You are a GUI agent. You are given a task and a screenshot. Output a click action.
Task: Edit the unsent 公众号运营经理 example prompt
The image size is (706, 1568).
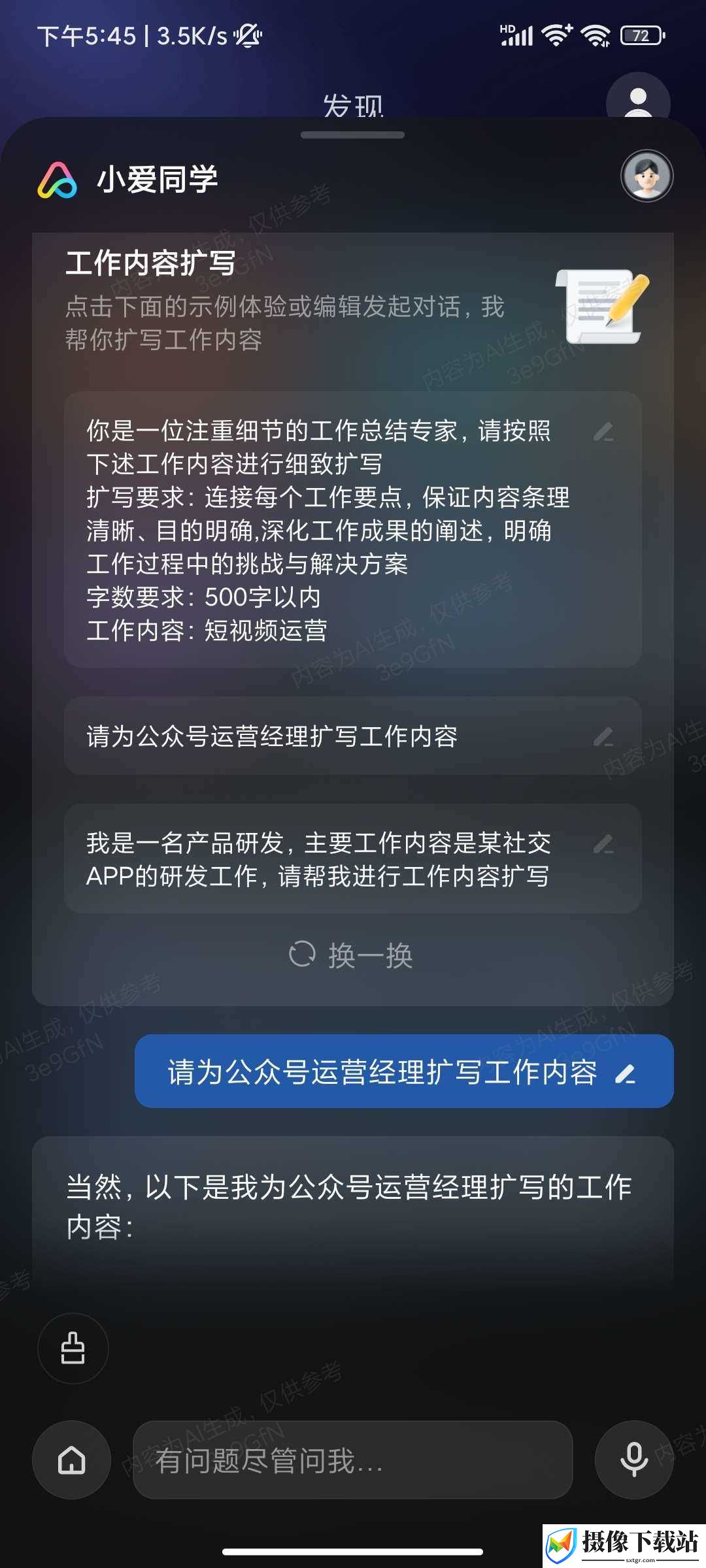point(603,737)
